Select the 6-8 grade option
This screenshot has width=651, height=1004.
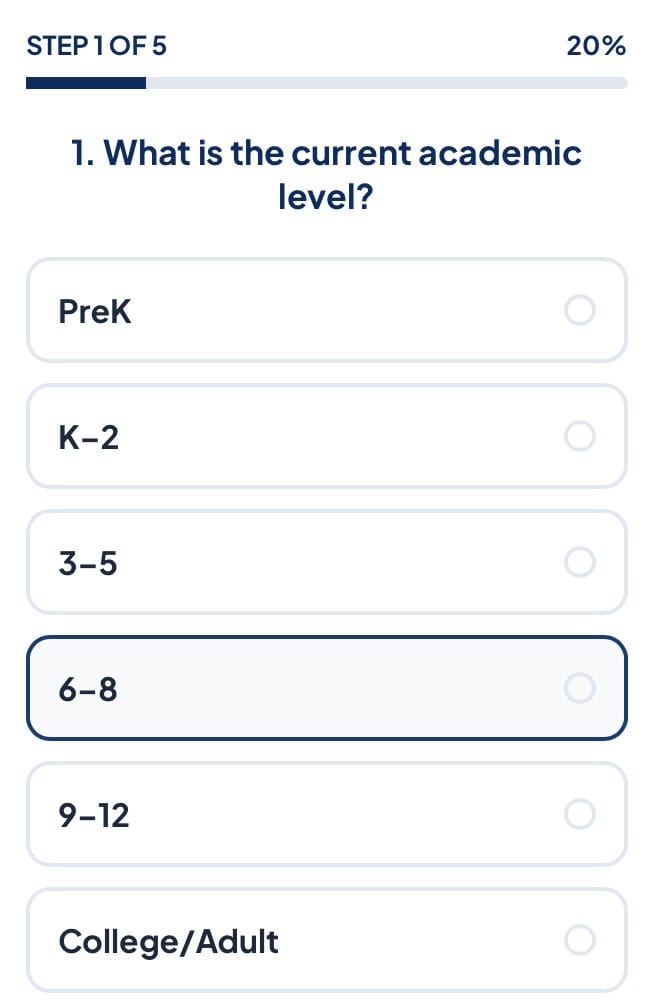(x=326, y=688)
